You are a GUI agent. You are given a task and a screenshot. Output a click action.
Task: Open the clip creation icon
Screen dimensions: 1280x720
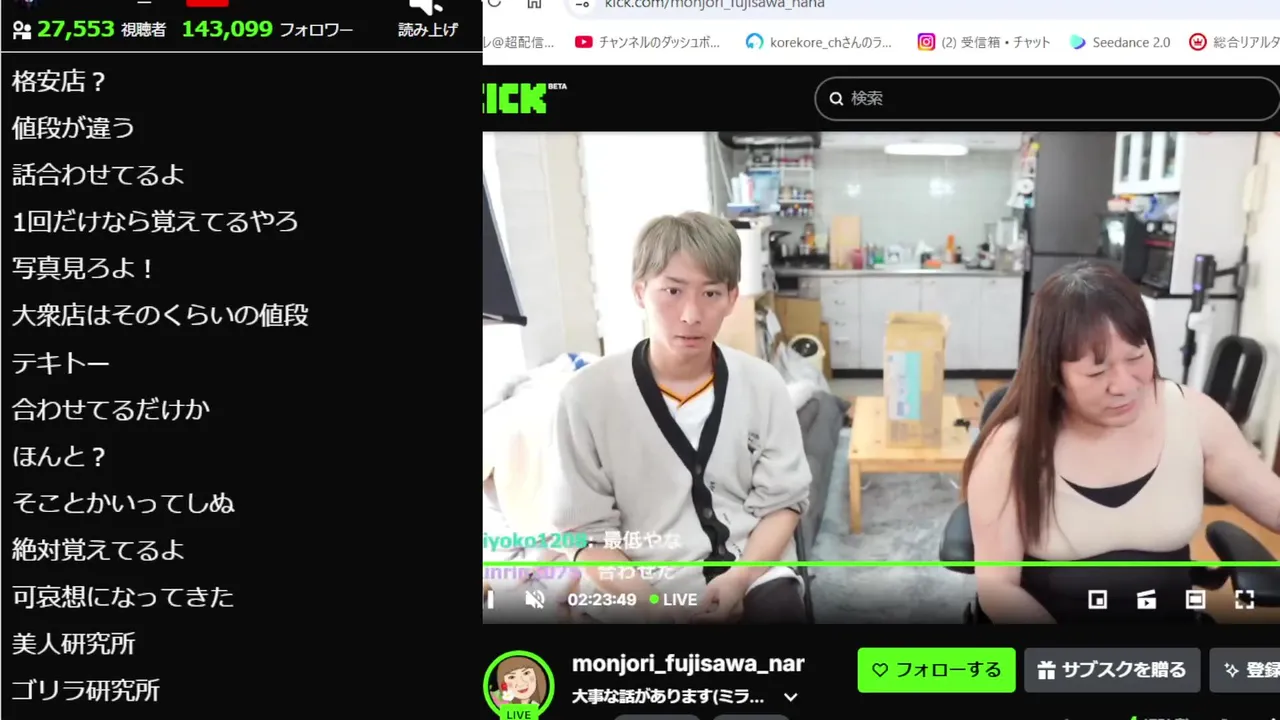point(1146,599)
